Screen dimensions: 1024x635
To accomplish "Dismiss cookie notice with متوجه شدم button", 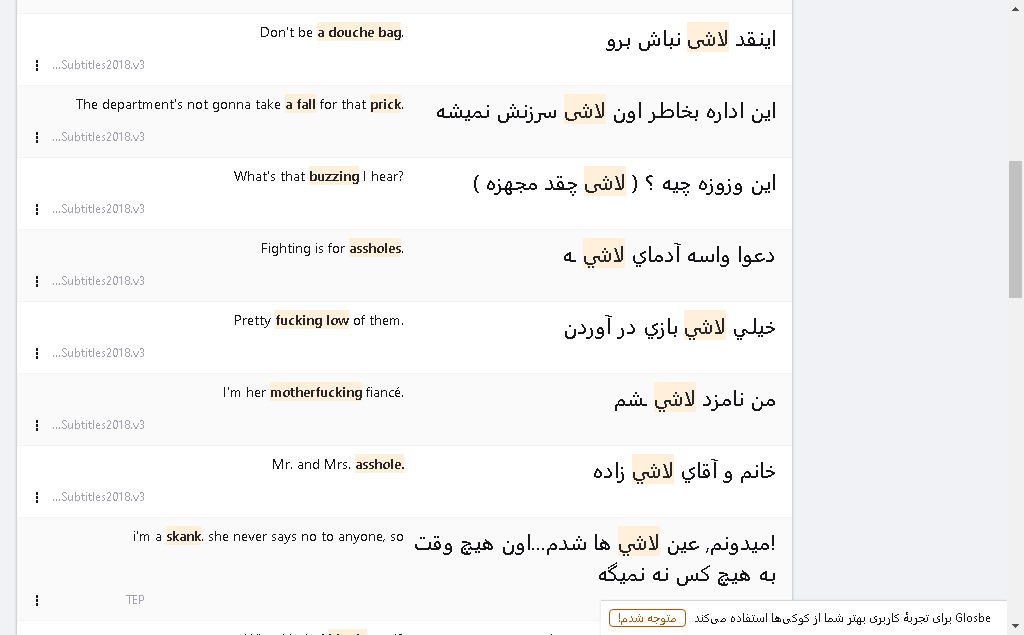I will pyautogui.click(x=647, y=618).
